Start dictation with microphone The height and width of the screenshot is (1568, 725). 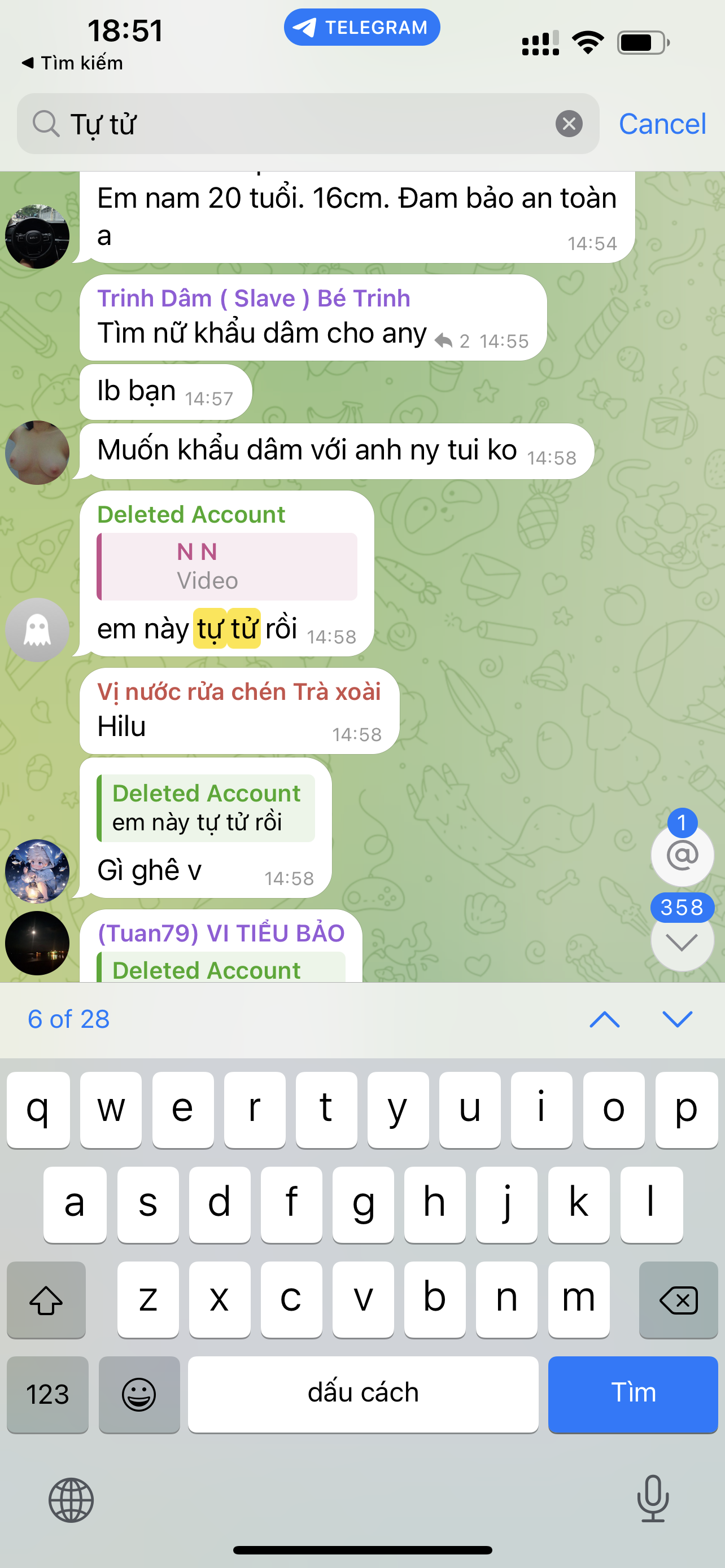(x=653, y=1499)
